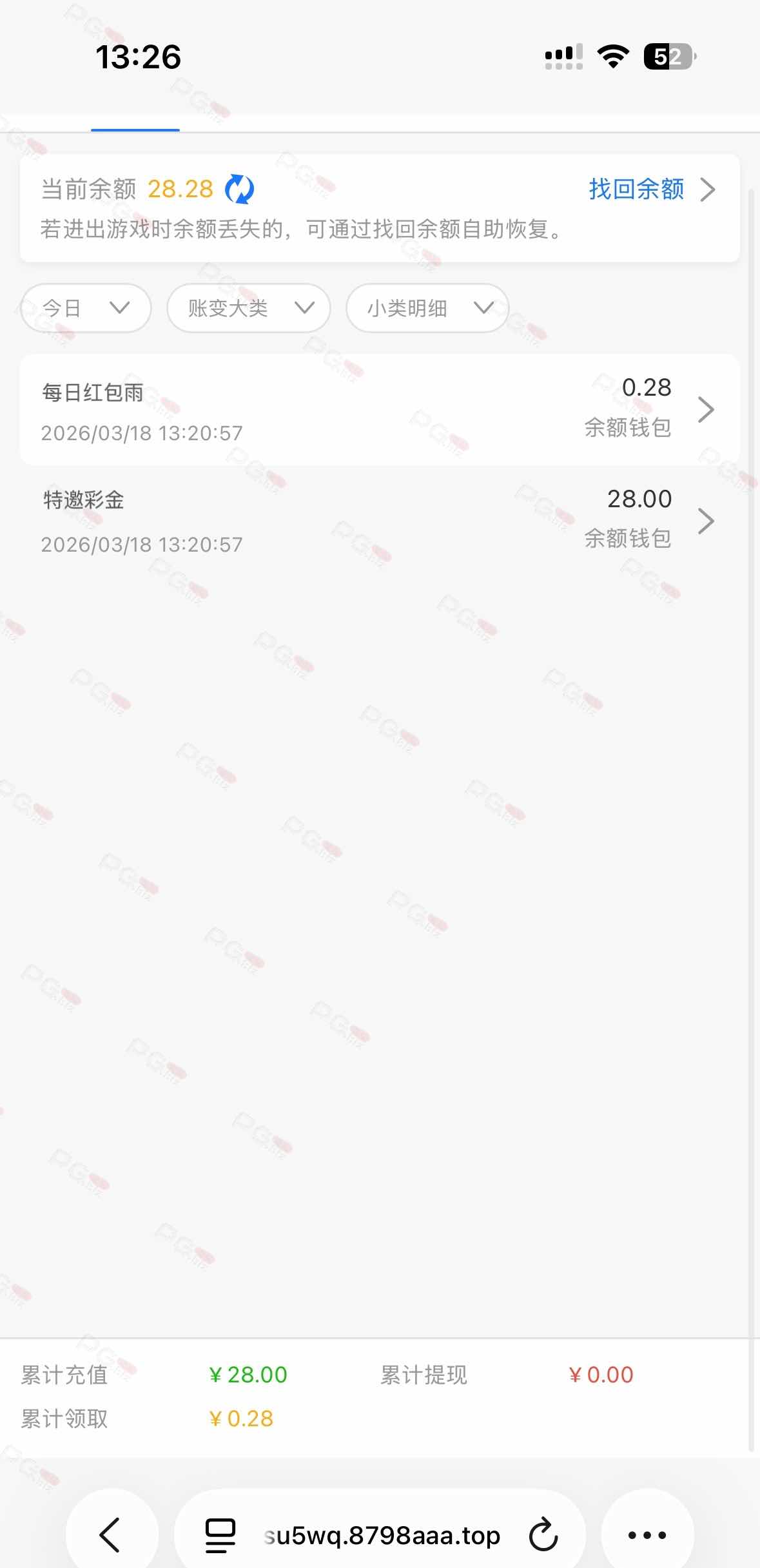Expand the 账变大类 category dropdown
760x1568 pixels.
tap(249, 308)
